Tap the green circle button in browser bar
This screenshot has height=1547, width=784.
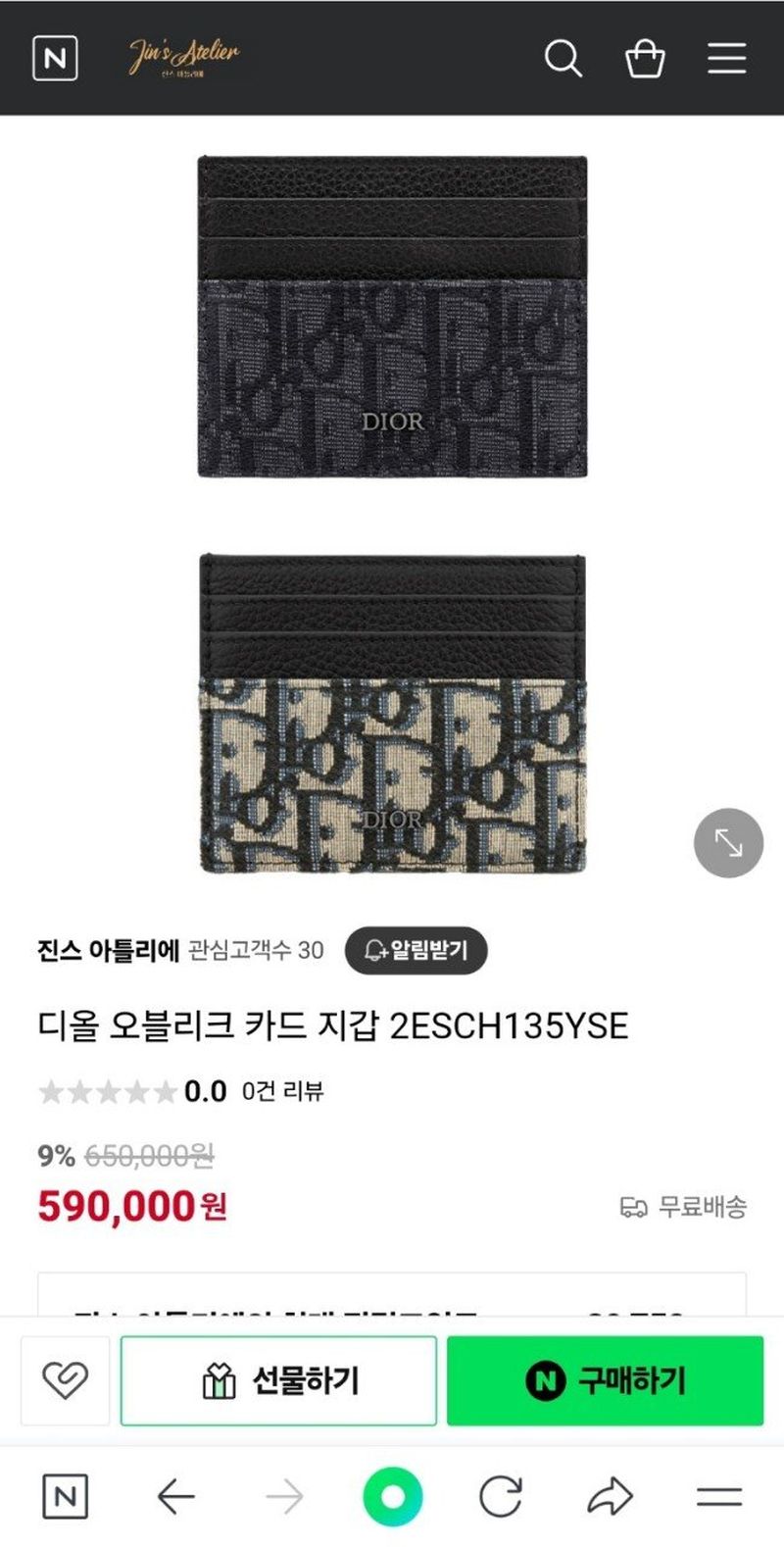(392, 1497)
